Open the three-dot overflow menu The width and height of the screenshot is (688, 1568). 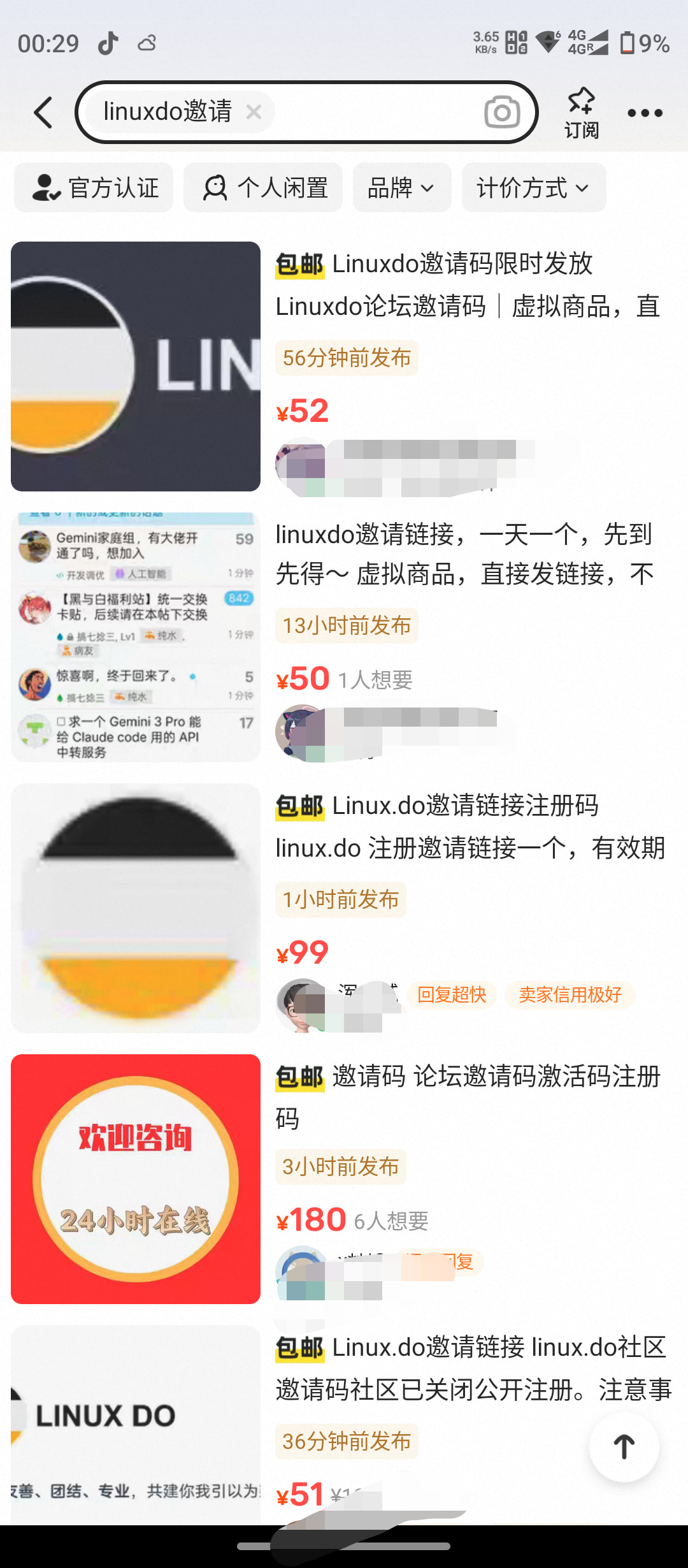coord(645,113)
